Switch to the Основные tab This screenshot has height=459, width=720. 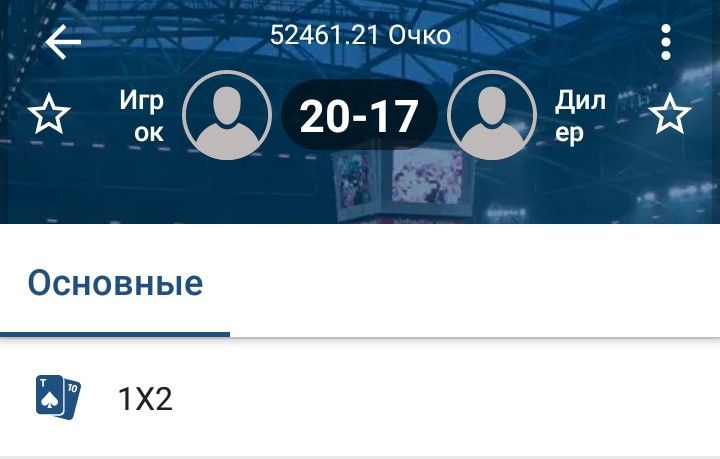pyautogui.click(x=115, y=284)
